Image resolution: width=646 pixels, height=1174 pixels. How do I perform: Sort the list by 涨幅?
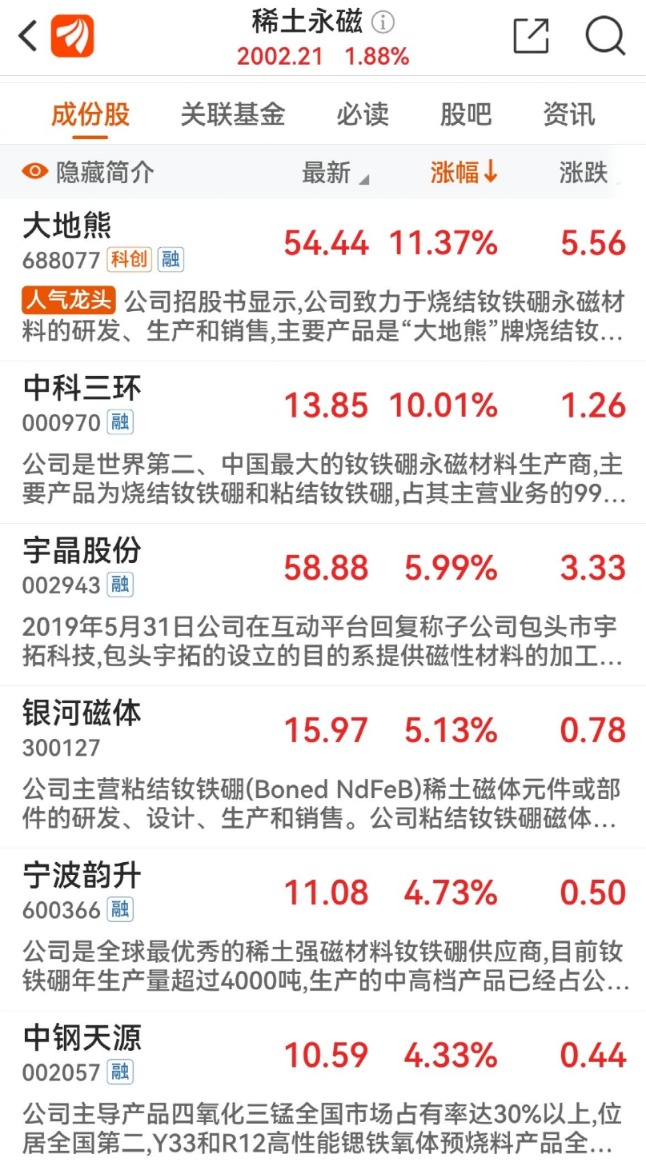click(464, 172)
